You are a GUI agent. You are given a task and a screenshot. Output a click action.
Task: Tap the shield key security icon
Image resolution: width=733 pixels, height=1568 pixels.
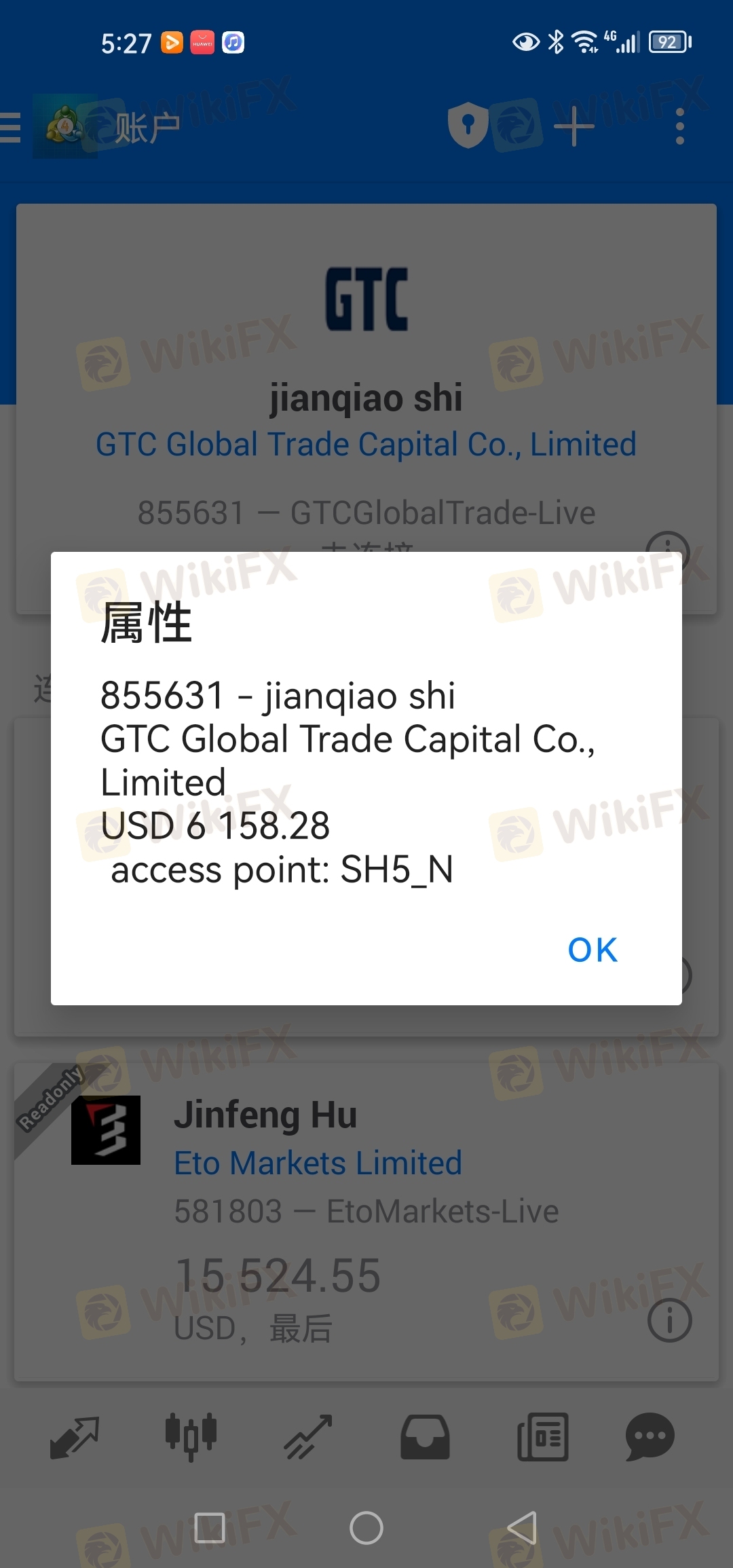(468, 126)
